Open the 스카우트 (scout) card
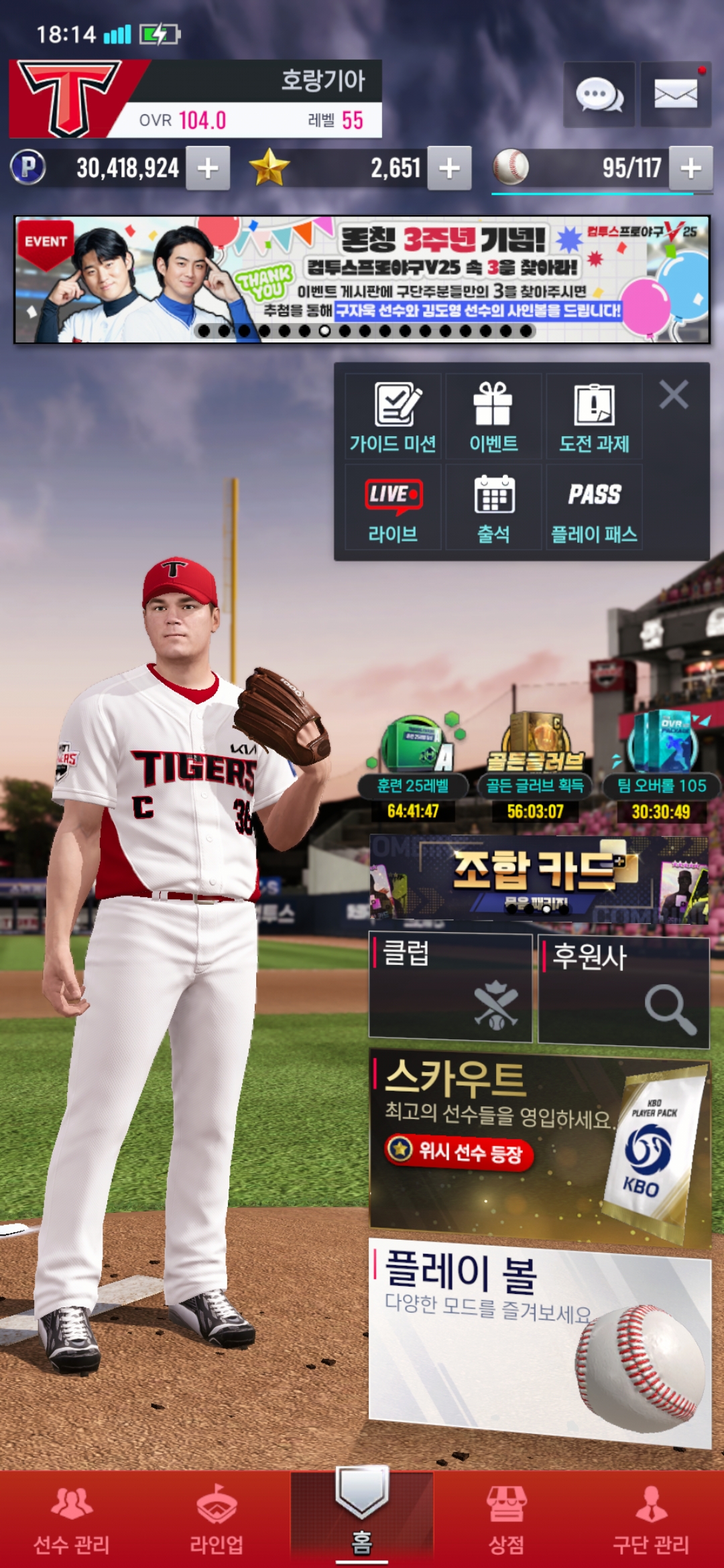Viewport: 724px width, 1568px height. pos(540,1146)
